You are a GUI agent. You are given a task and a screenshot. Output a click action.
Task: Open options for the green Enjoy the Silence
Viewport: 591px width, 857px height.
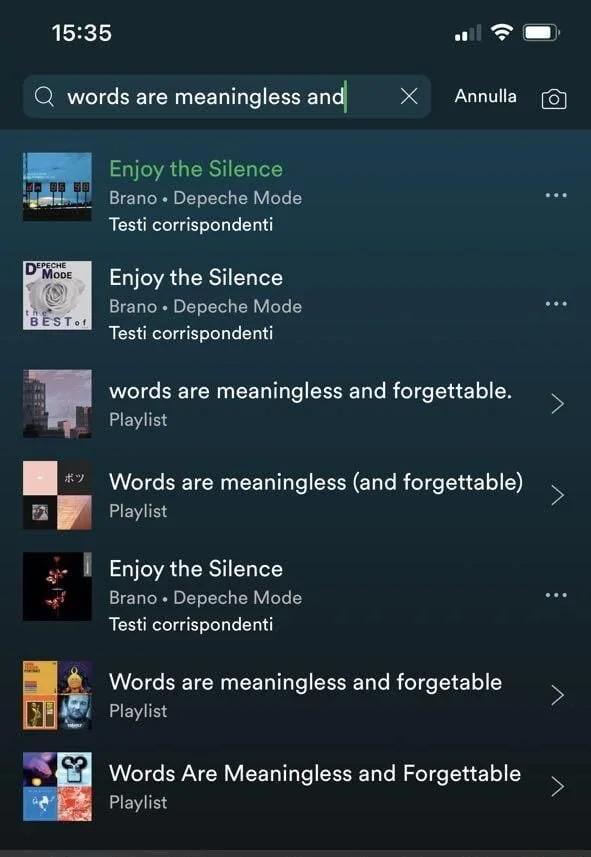click(556, 195)
